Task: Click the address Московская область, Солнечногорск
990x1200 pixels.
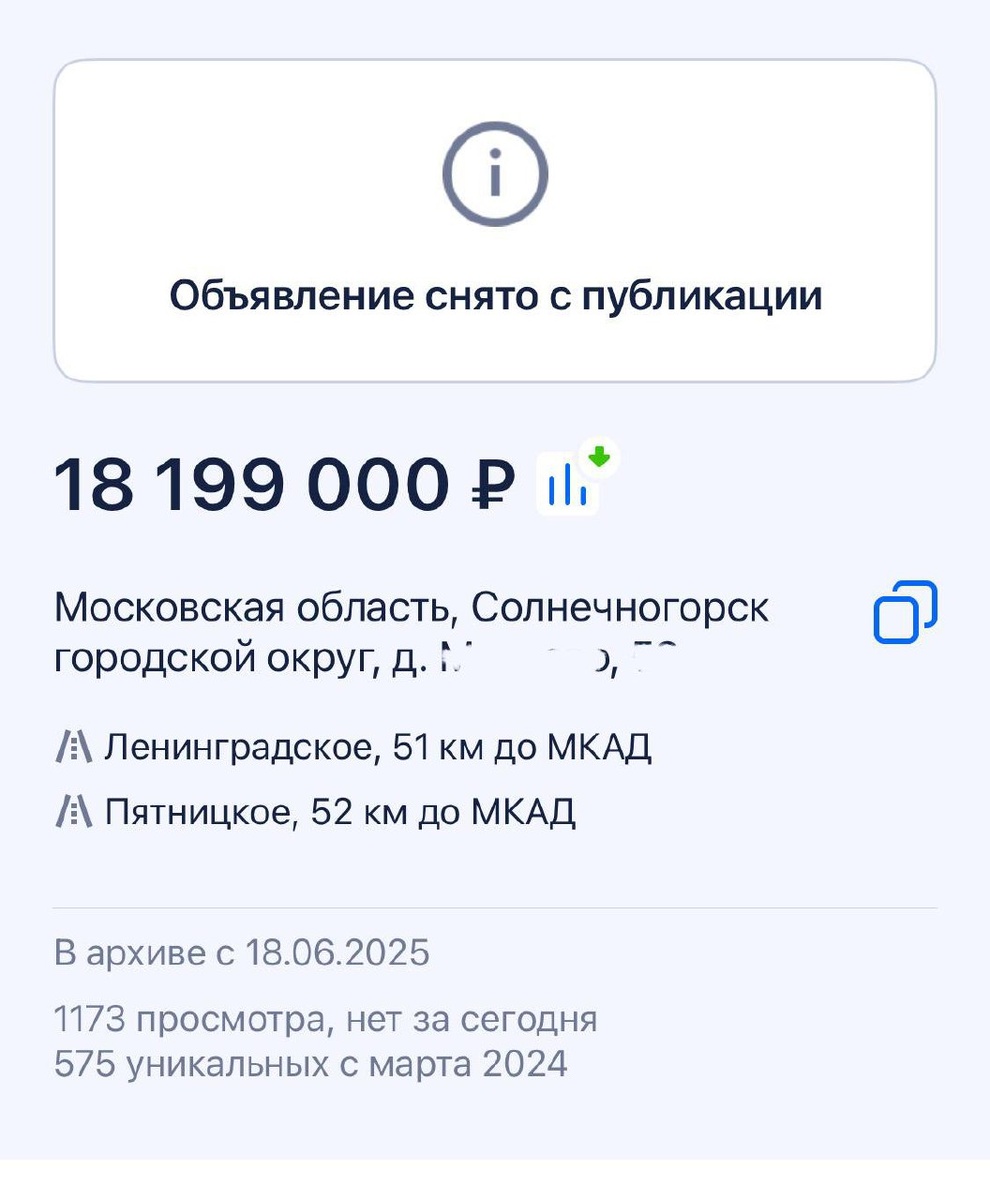Action: click(x=410, y=606)
